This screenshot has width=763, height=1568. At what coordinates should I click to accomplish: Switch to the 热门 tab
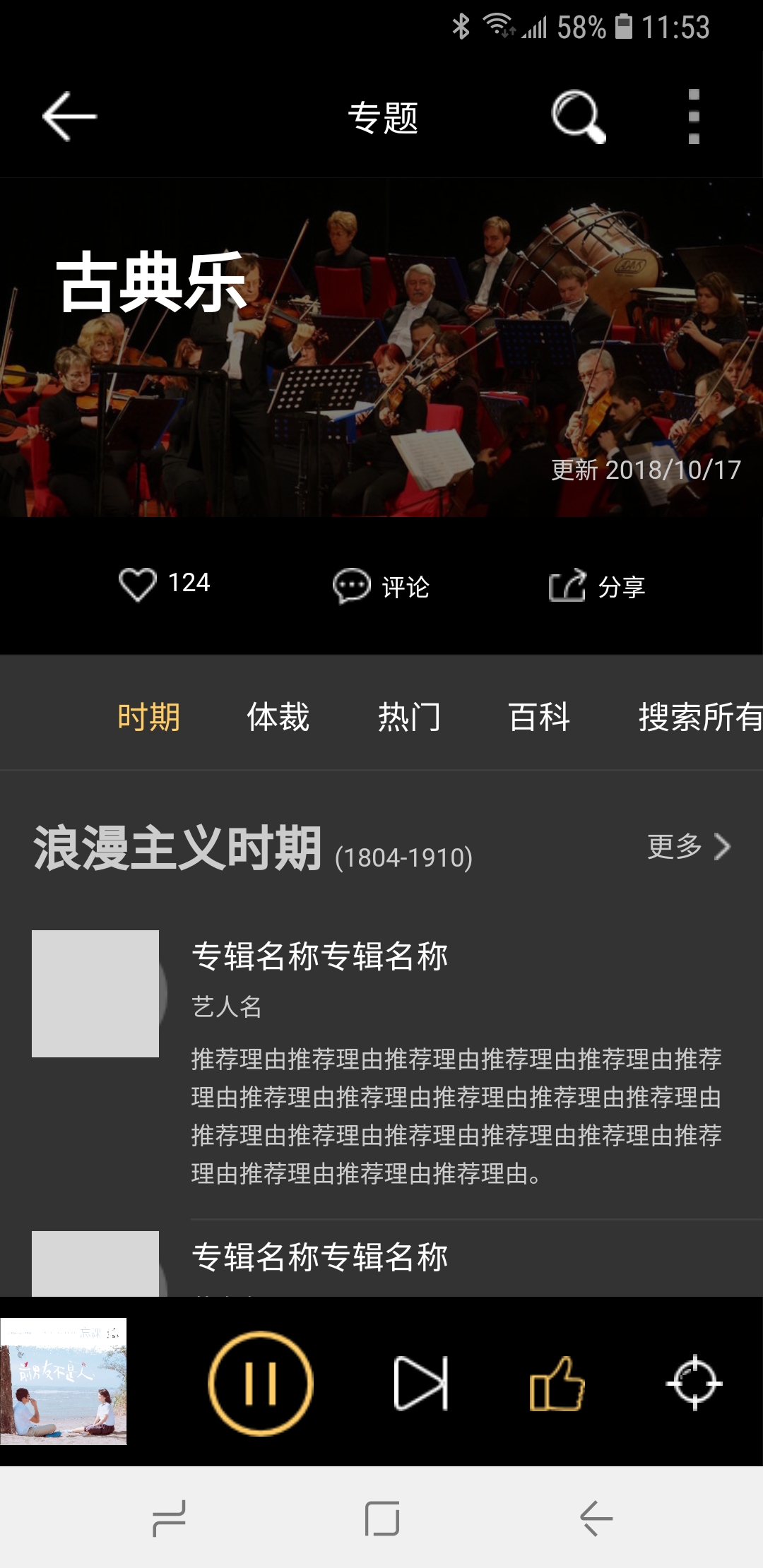click(409, 717)
